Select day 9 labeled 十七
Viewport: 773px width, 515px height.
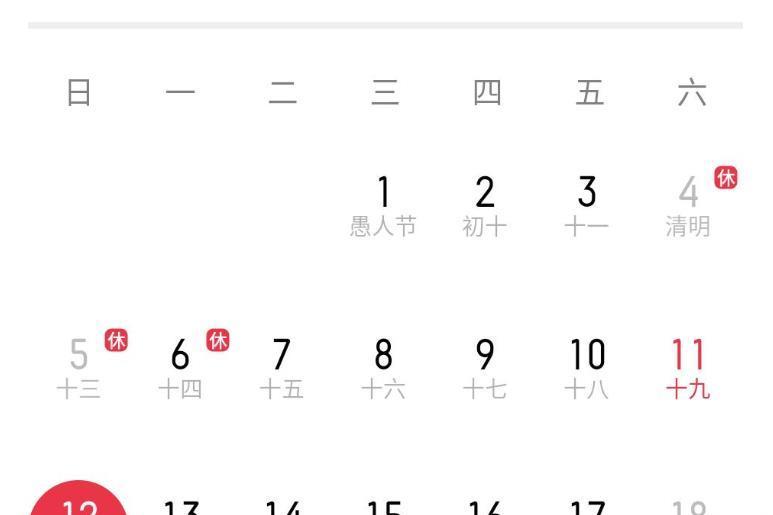tap(485, 368)
